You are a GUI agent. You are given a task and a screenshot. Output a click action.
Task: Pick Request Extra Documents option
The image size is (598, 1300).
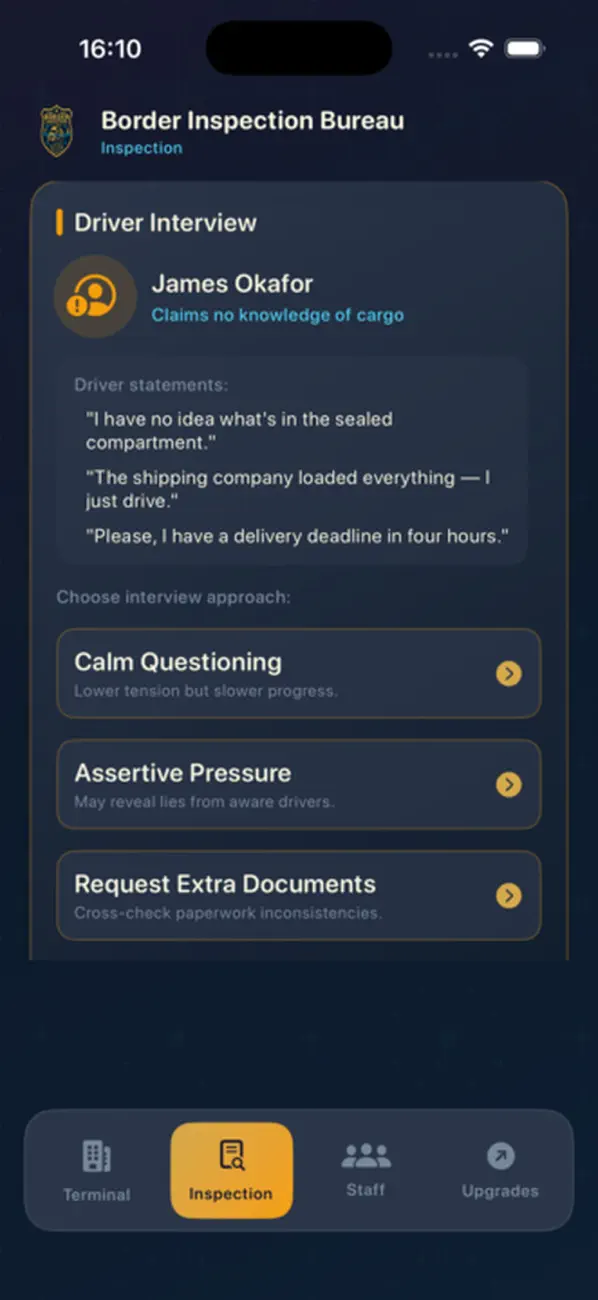298,895
